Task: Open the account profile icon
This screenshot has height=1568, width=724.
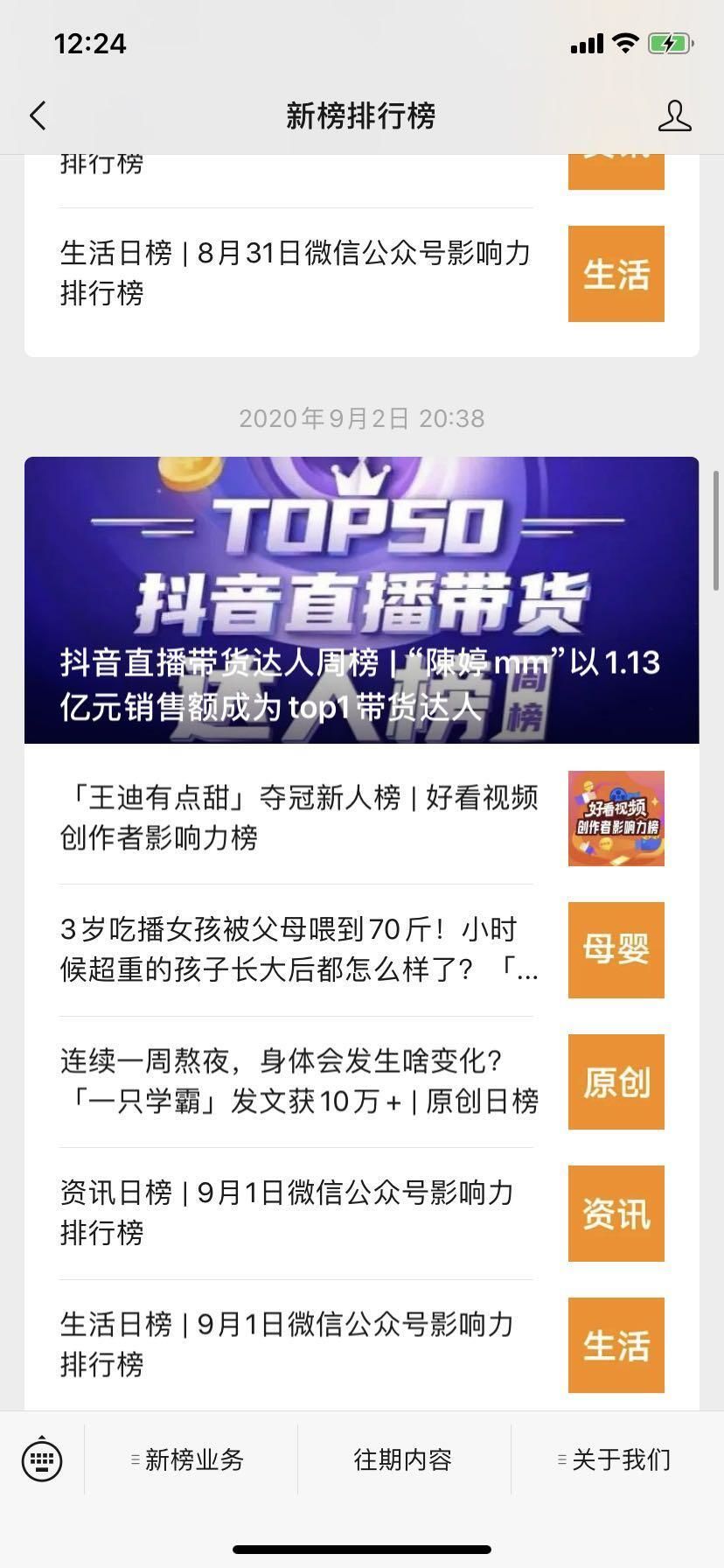Action: click(x=674, y=115)
